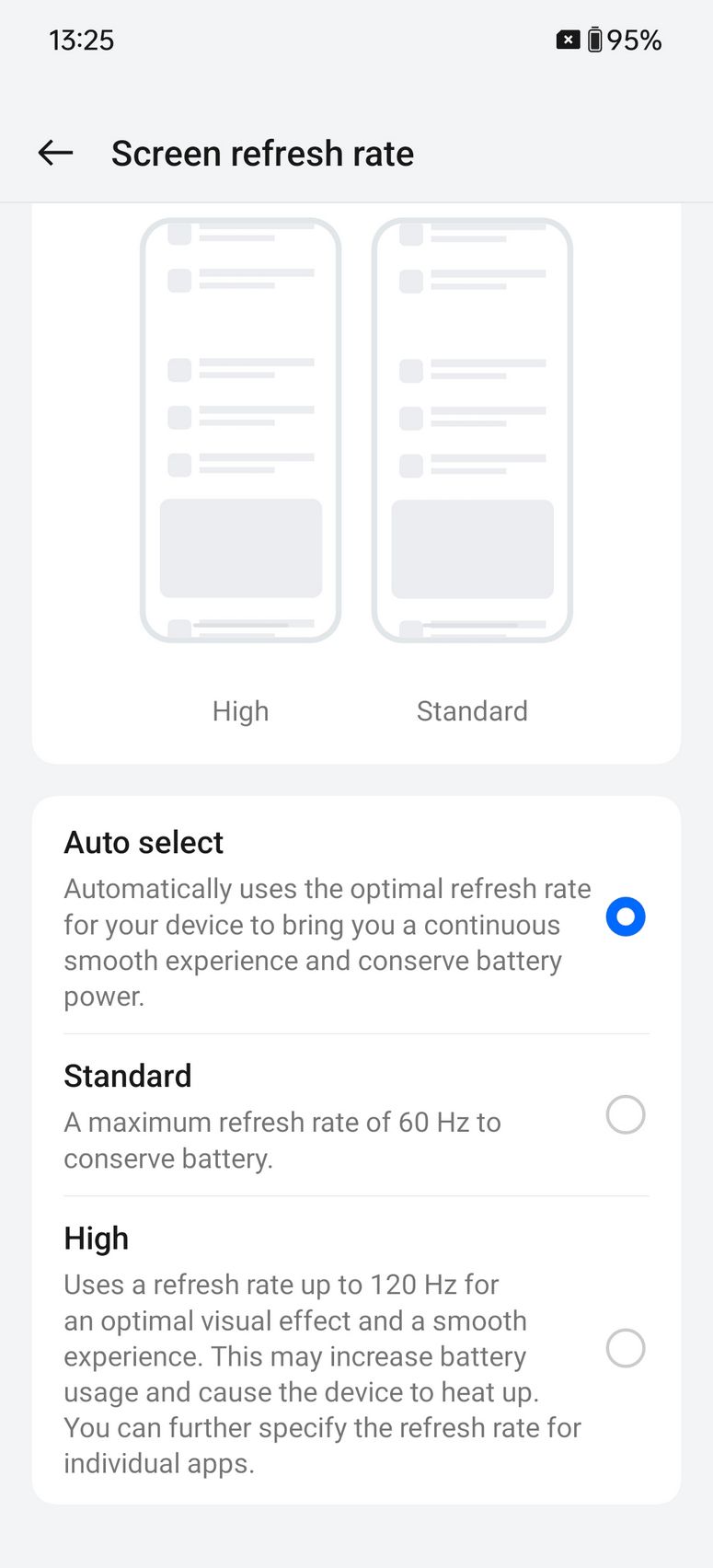Viewport: 713px width, 1568px height.
Task: Select the High 120 Hz option
Action: pos(356,1349)
